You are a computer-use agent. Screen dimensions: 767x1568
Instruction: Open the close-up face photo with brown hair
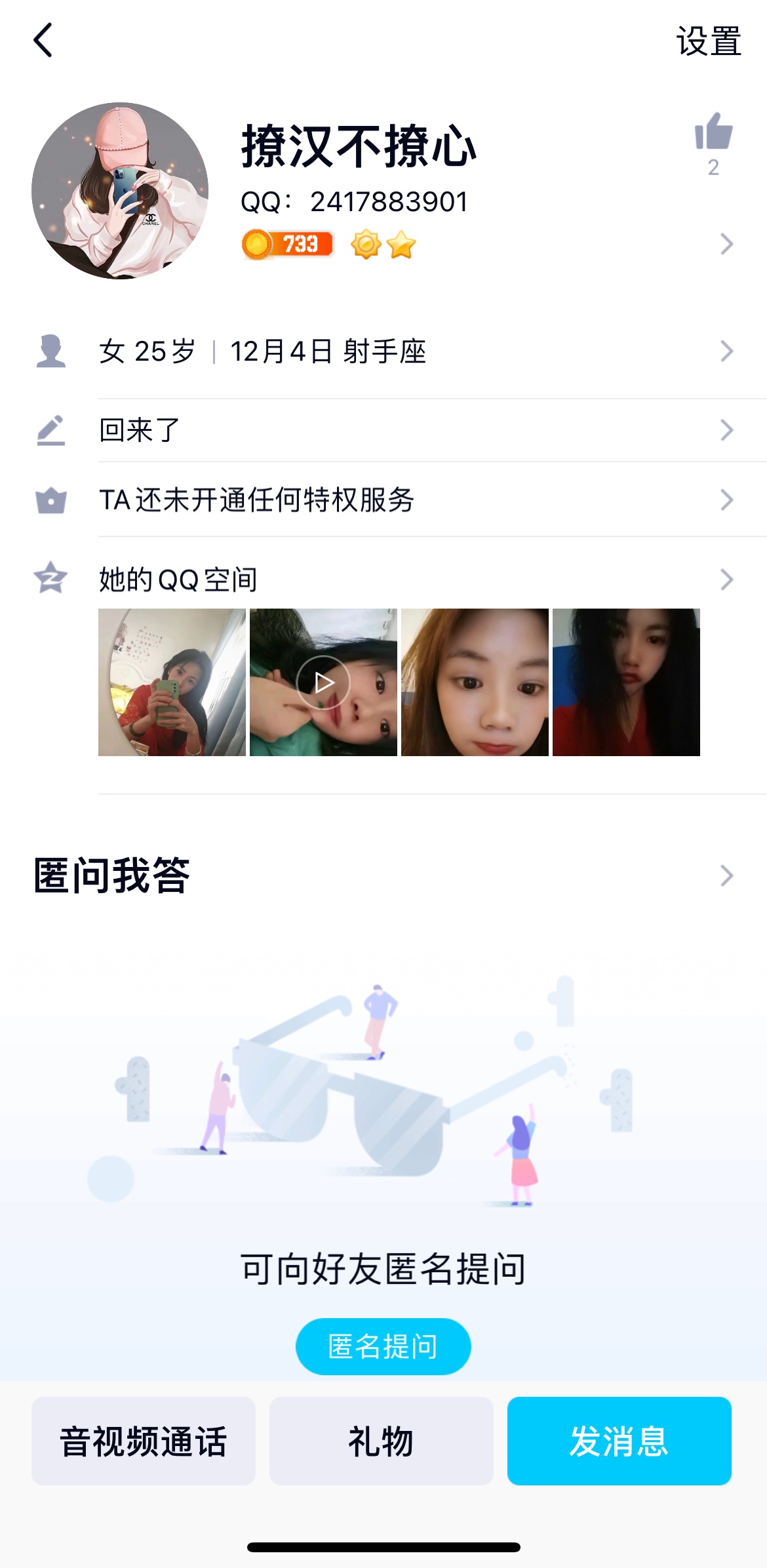click(x=475, y=682)
